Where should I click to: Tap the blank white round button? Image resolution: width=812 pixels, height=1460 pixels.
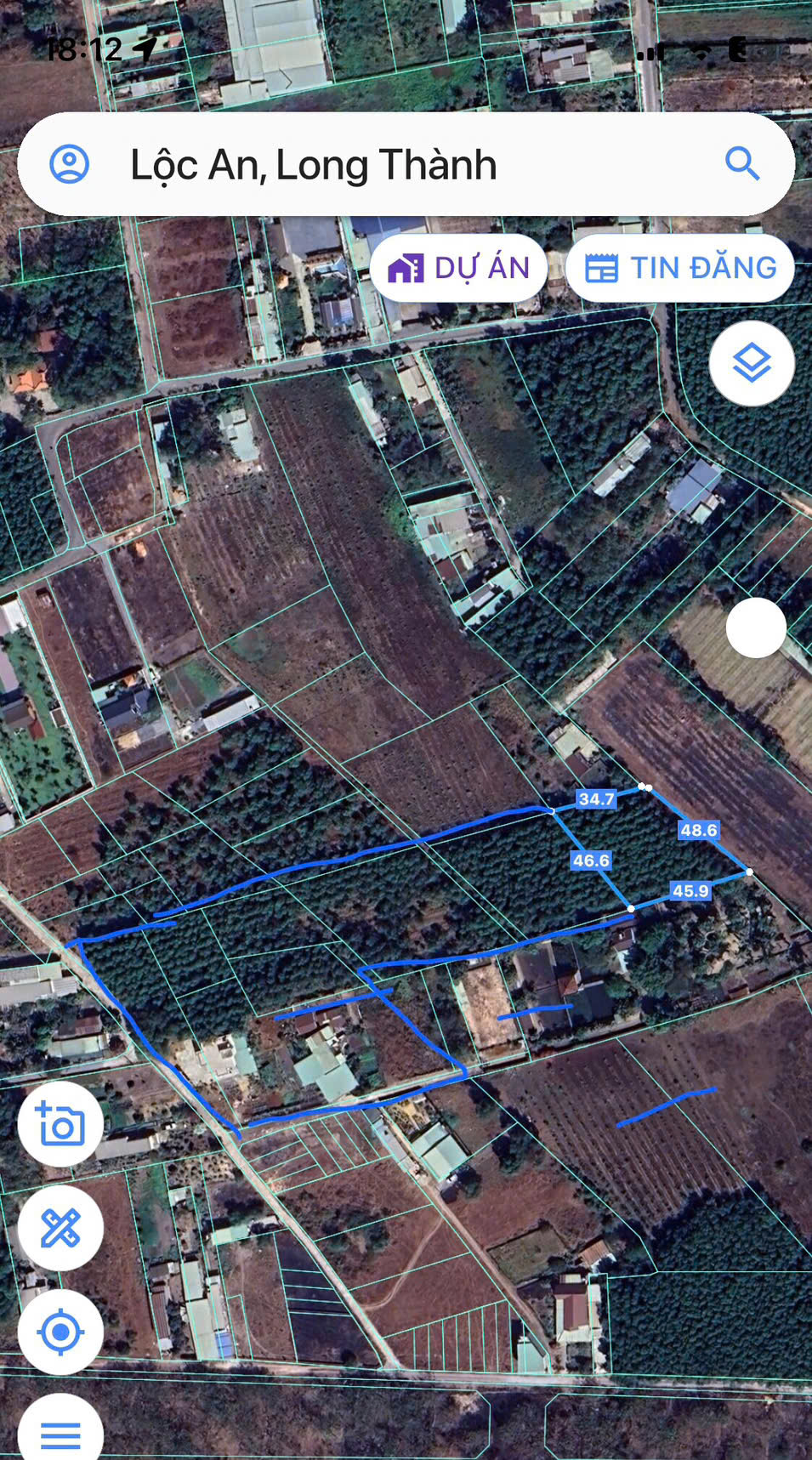(756, 628)
